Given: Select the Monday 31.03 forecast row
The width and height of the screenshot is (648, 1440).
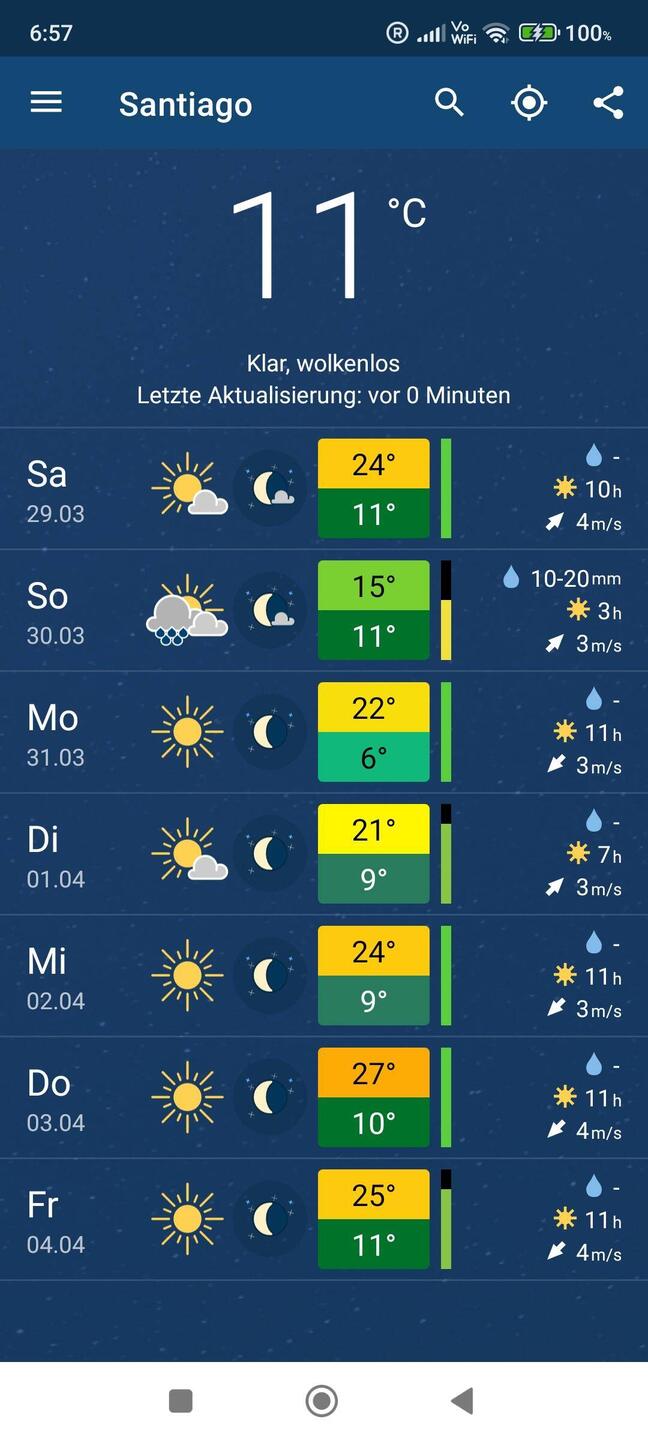Looking at the screenshot, I should pyautogui.click(x=324, y=733).
